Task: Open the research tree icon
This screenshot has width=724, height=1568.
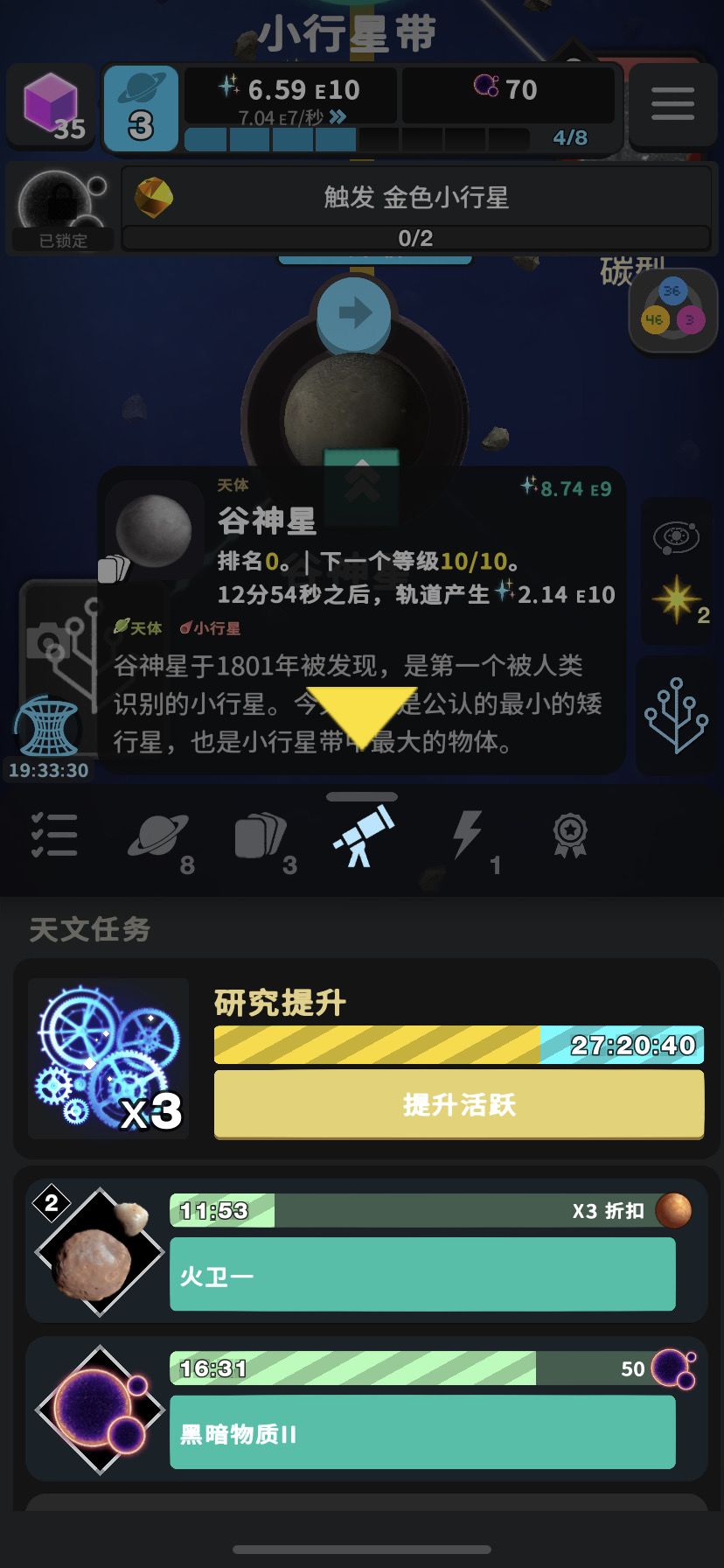Action: (676, 715)
